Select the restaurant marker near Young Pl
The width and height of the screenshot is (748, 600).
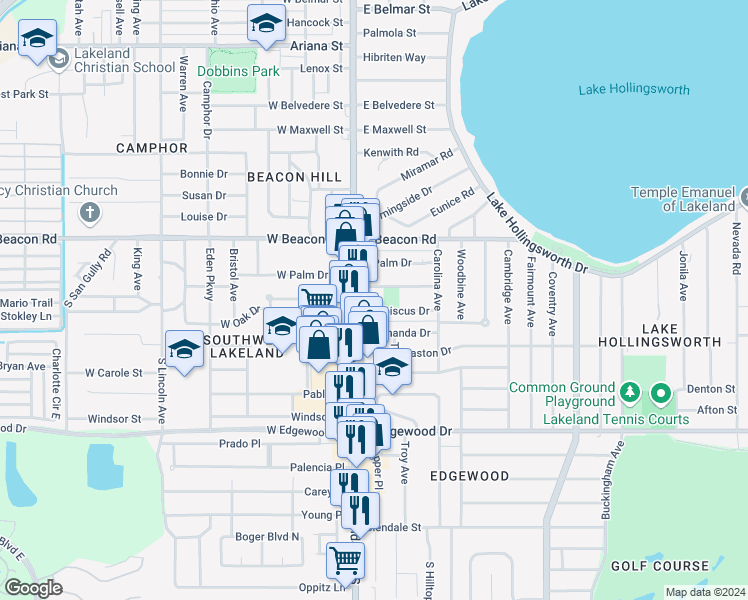361,510
